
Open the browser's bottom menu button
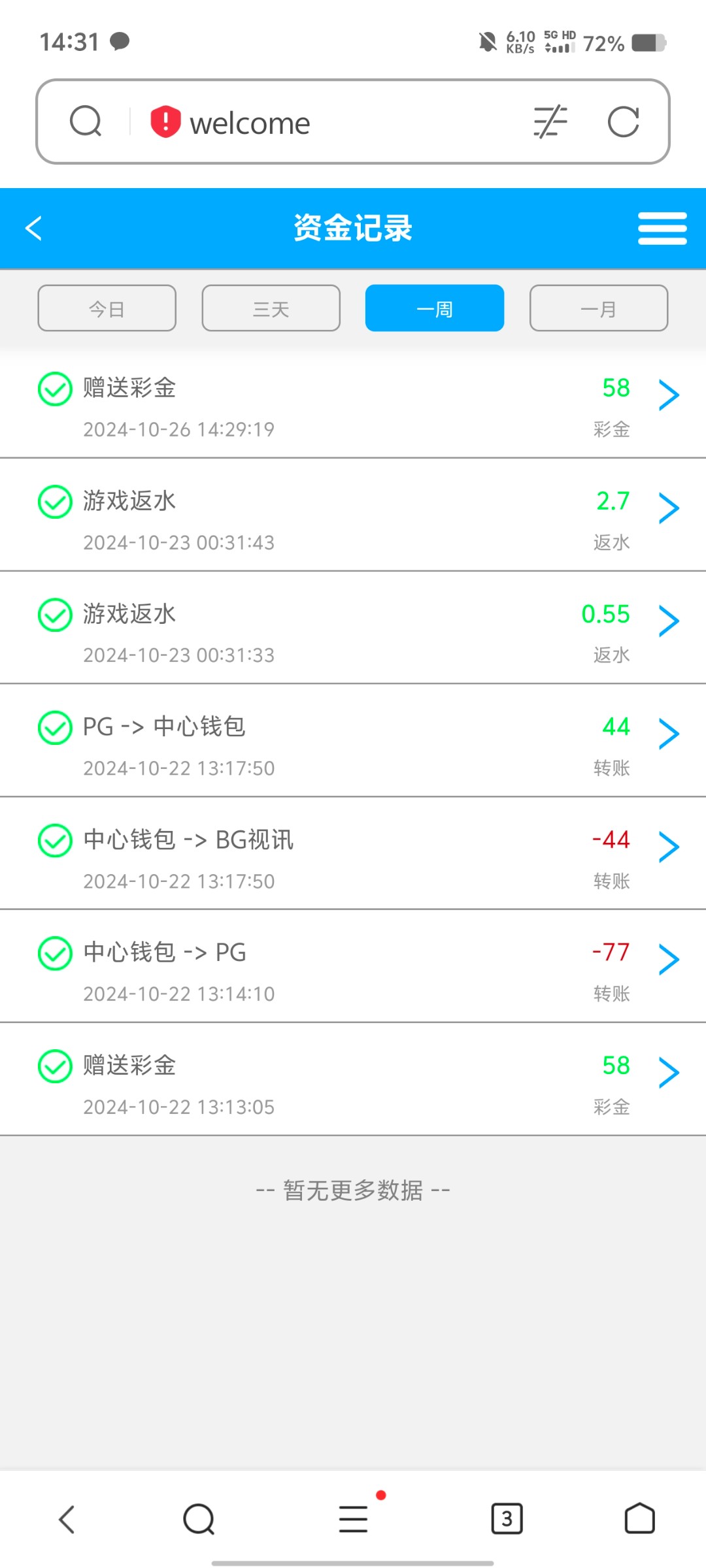coord(354,1518)
